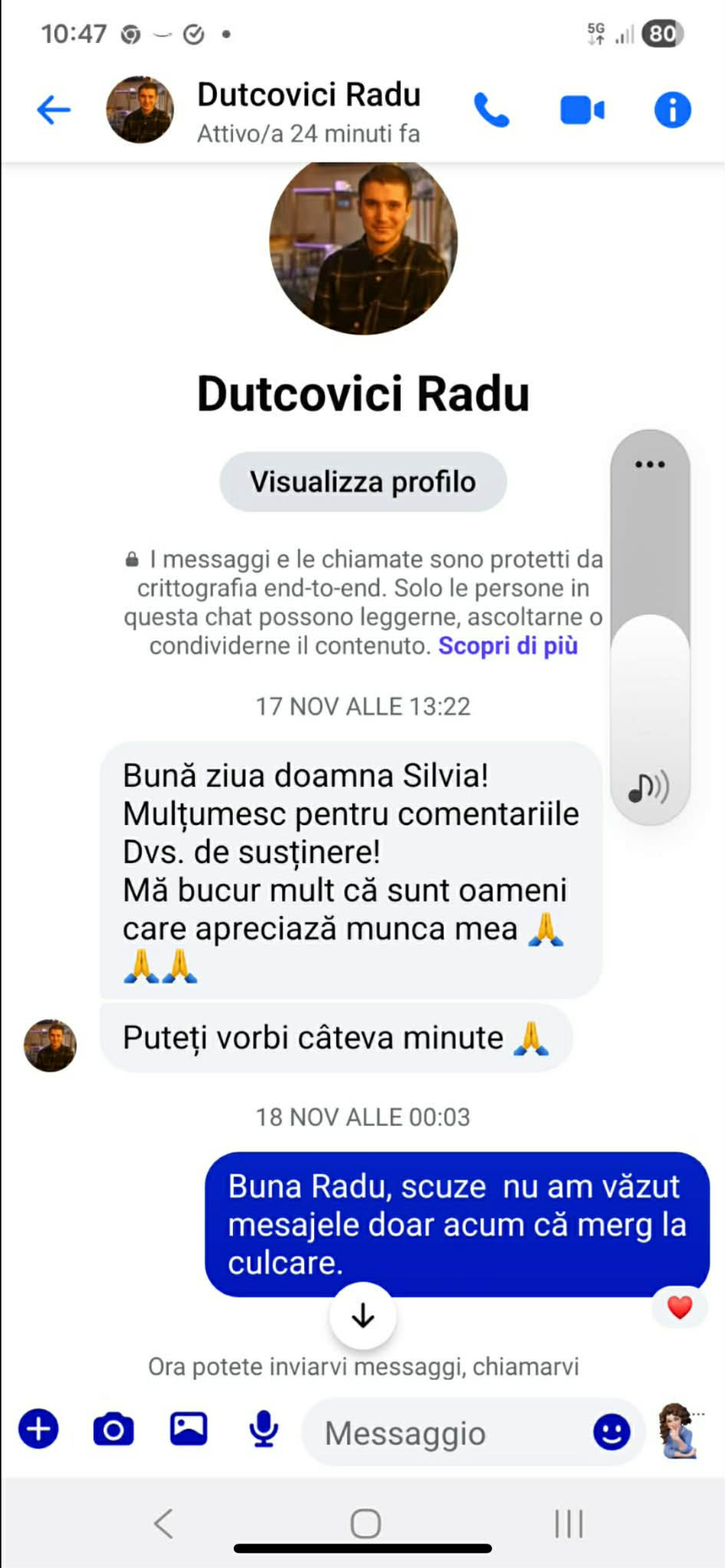Go back from the chat with Dutcovici Radu
This screenshot has width=725, height=1568.
point(54,110)
